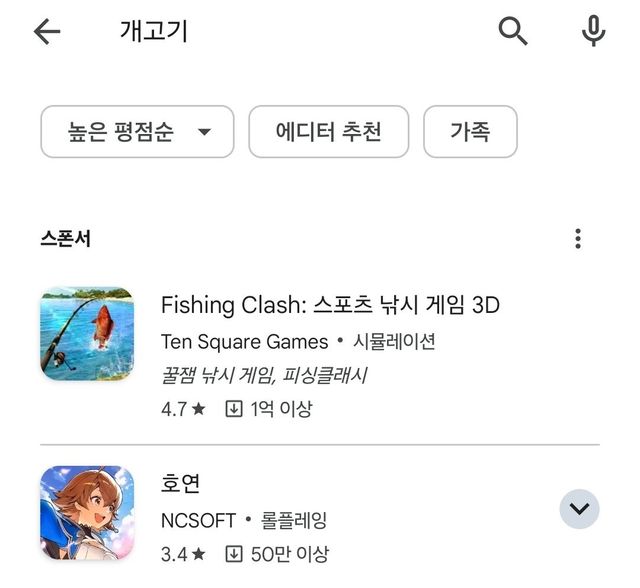This screenshot has height=588, width=640.
Task: Apply the 가족 filter chip
Action: 470,132
